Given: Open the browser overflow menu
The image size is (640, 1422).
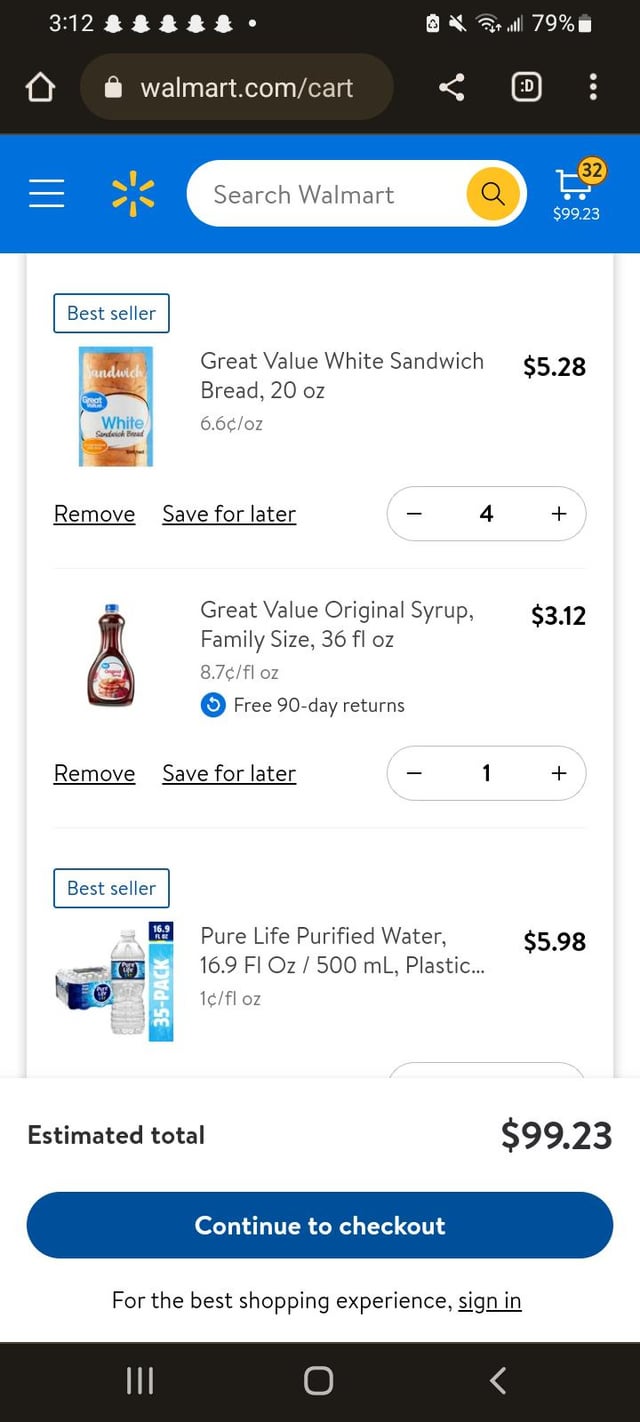Looking at the screenshot, I should [x=593, y=87].
